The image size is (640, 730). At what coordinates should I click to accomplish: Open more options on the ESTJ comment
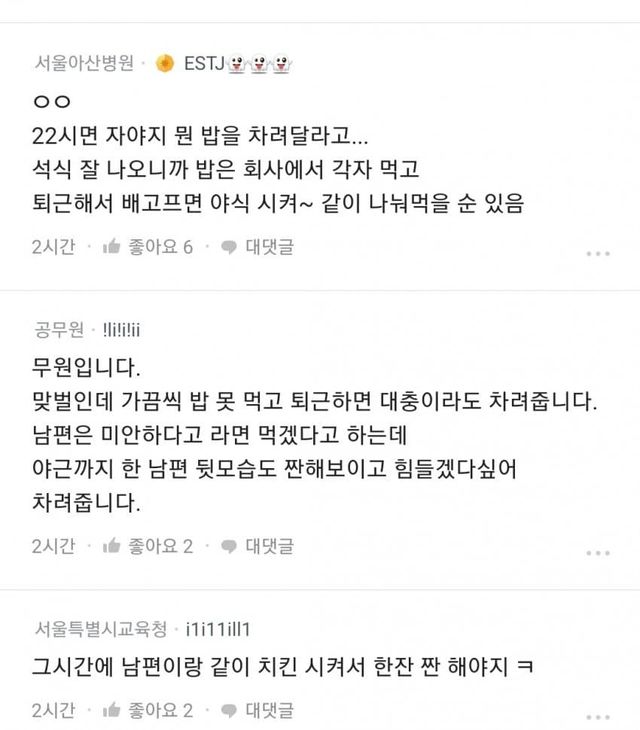click(598, 254)
